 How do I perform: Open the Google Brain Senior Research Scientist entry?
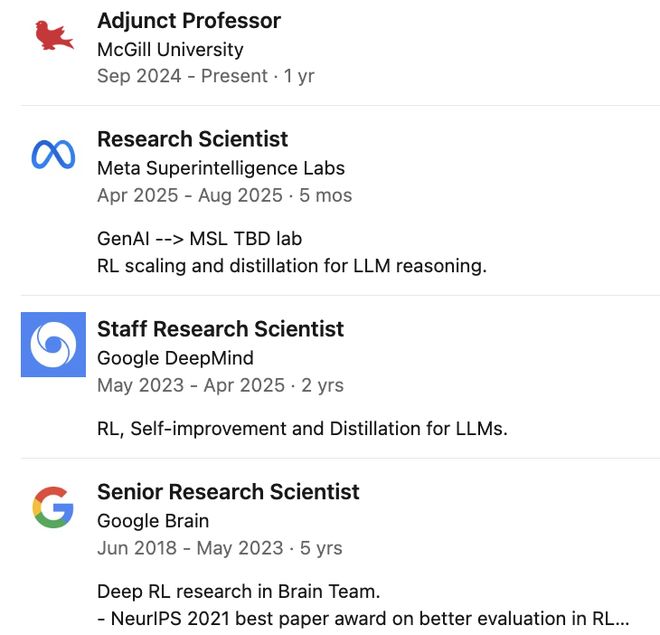[228, 492]
